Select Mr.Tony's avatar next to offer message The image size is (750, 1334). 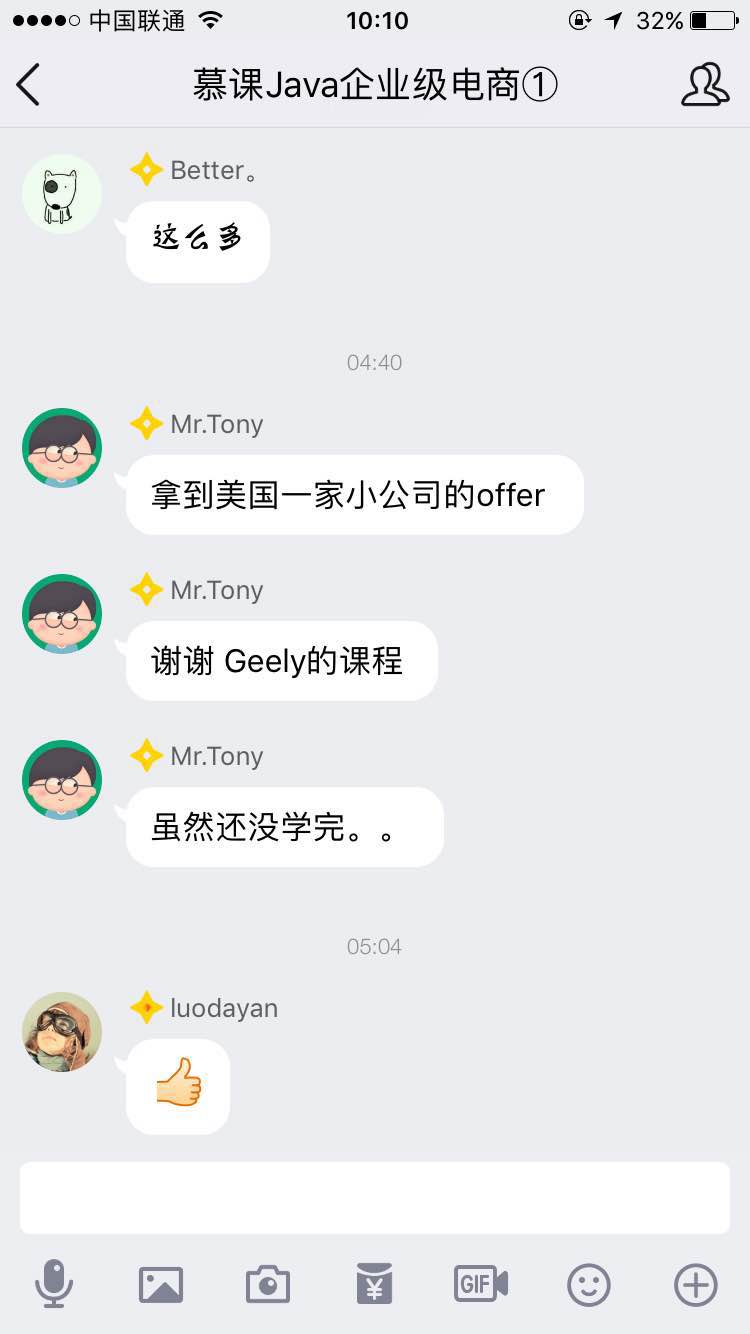pyautogui.click(x=61, y=447)
